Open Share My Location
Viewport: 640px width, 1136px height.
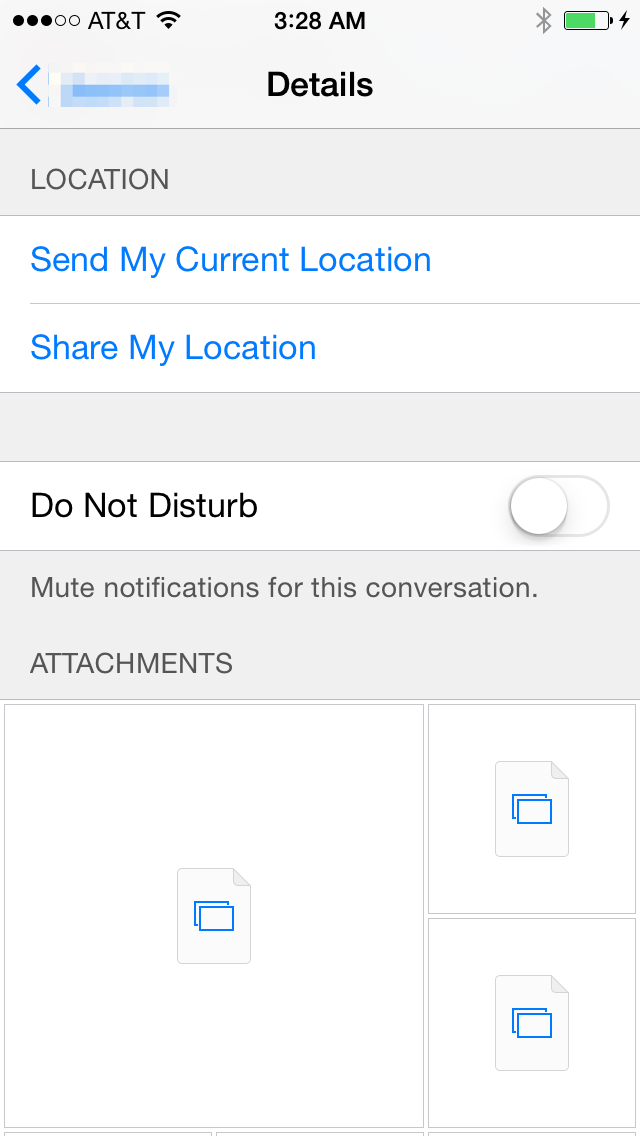174,348
